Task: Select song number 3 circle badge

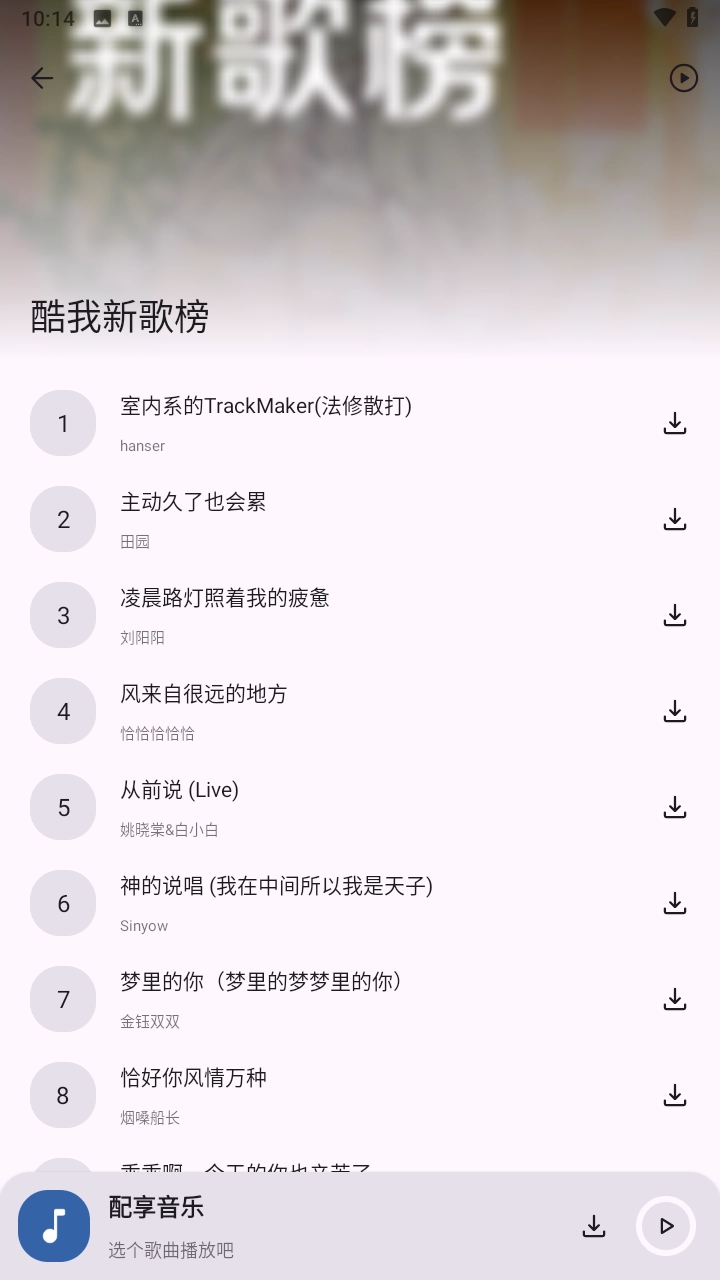Action: pyautogui.click(x=63, y=615)
